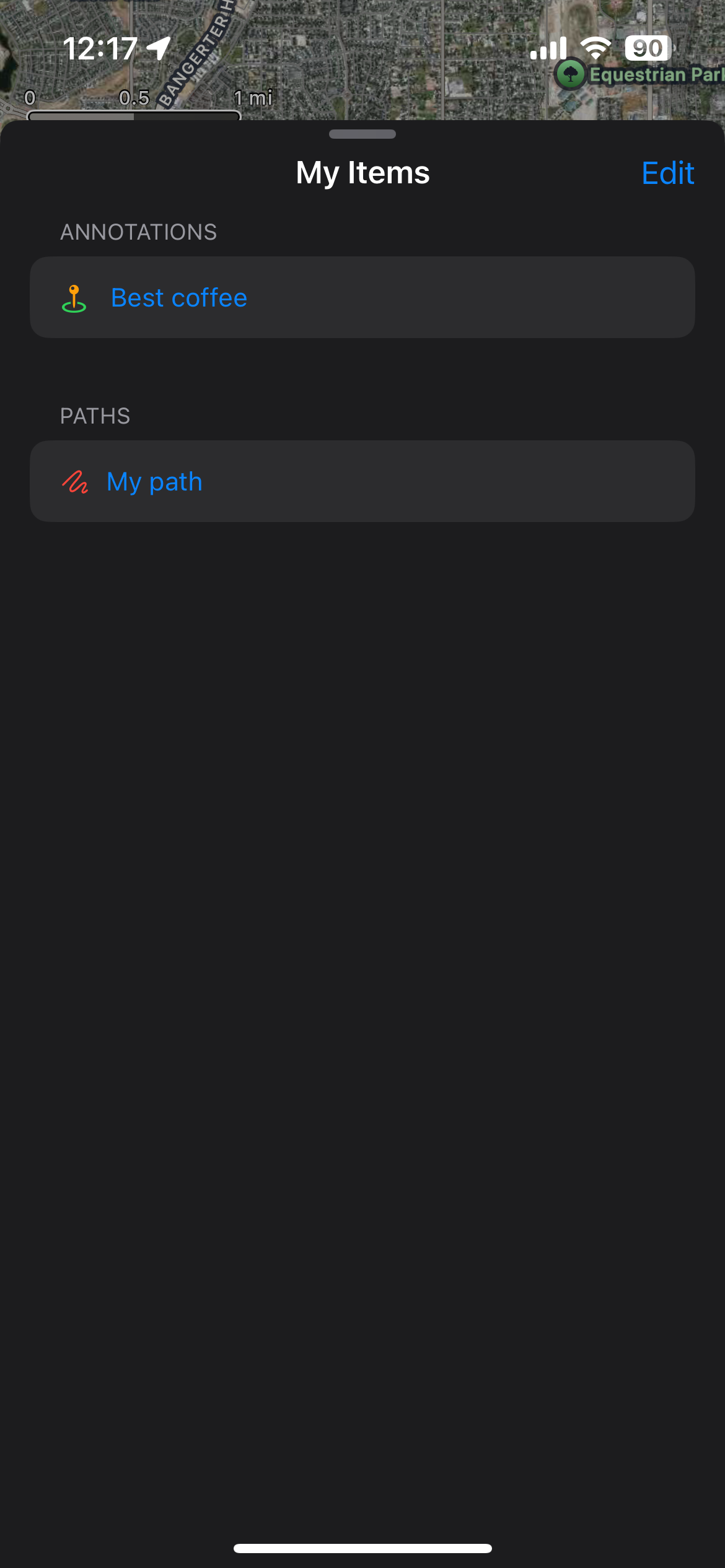Tap Edit in My Items
The height and width of the screenshot is (1568, 725).
[x=667, y=173]
